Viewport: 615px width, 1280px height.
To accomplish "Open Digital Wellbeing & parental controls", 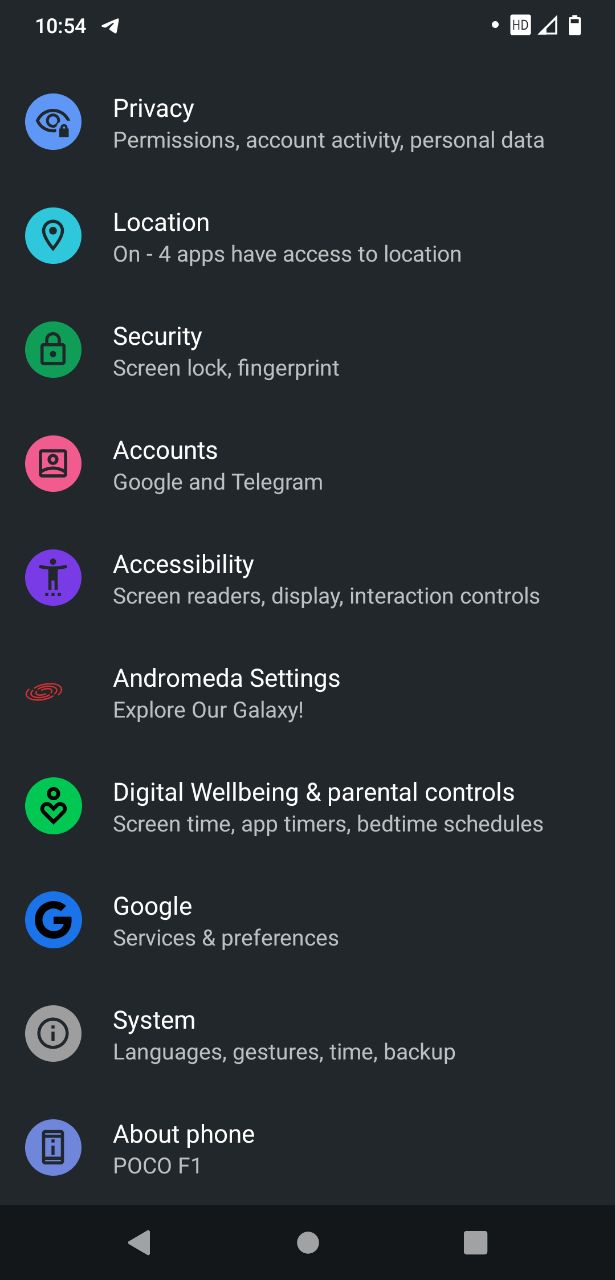I will pos(307,806).
